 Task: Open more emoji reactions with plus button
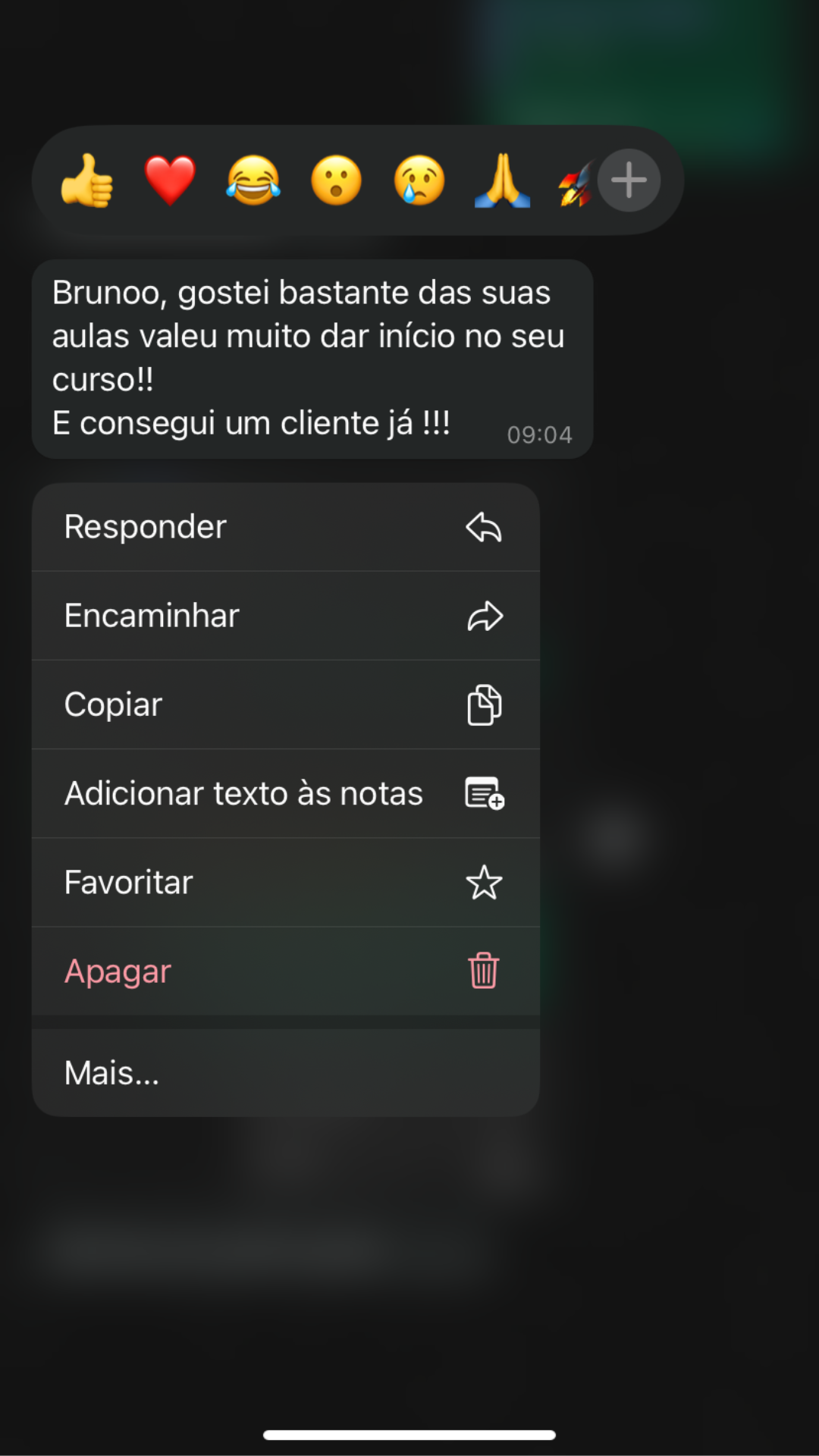(629, 180)
